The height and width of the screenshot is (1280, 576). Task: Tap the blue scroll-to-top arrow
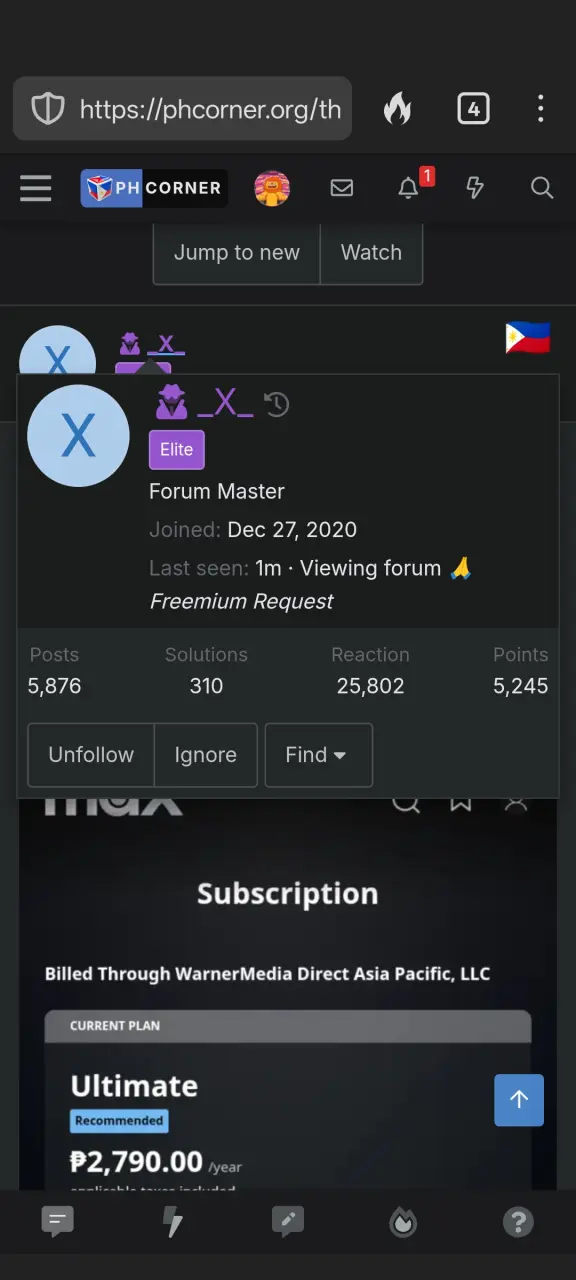pos(519,1100)
